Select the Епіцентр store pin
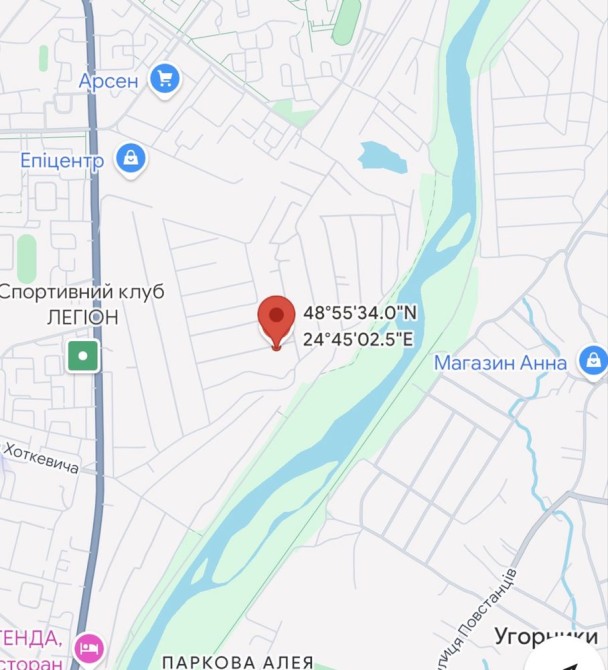Image resolution: width=608 pixels, height=670 pixels. [x=130, y=158]
